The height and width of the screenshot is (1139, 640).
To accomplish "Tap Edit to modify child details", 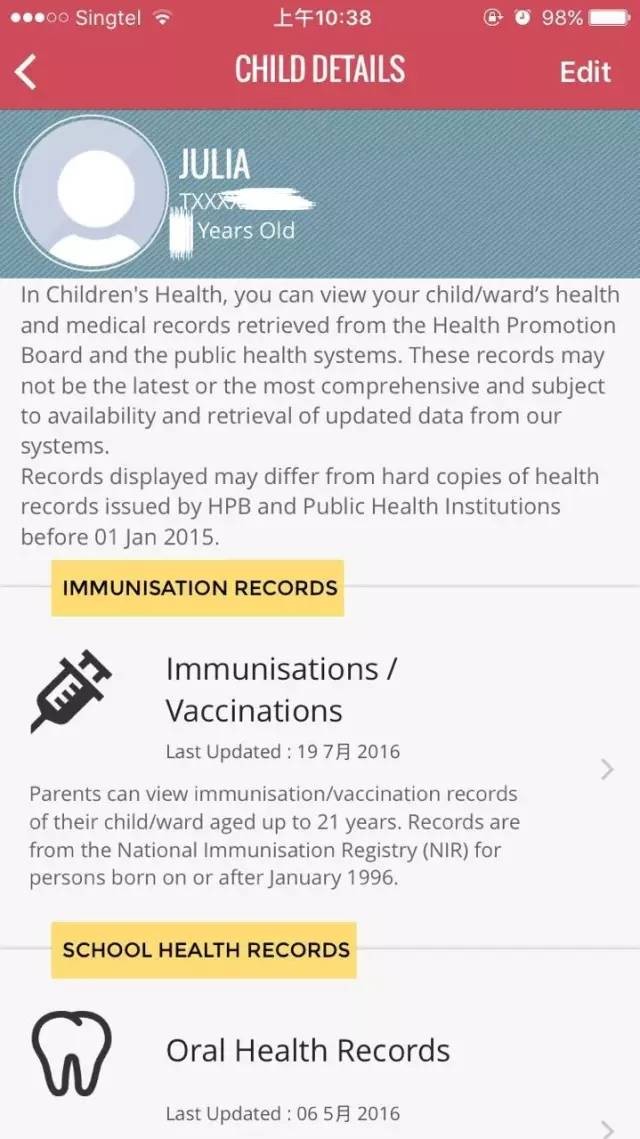I will [585, 72].
